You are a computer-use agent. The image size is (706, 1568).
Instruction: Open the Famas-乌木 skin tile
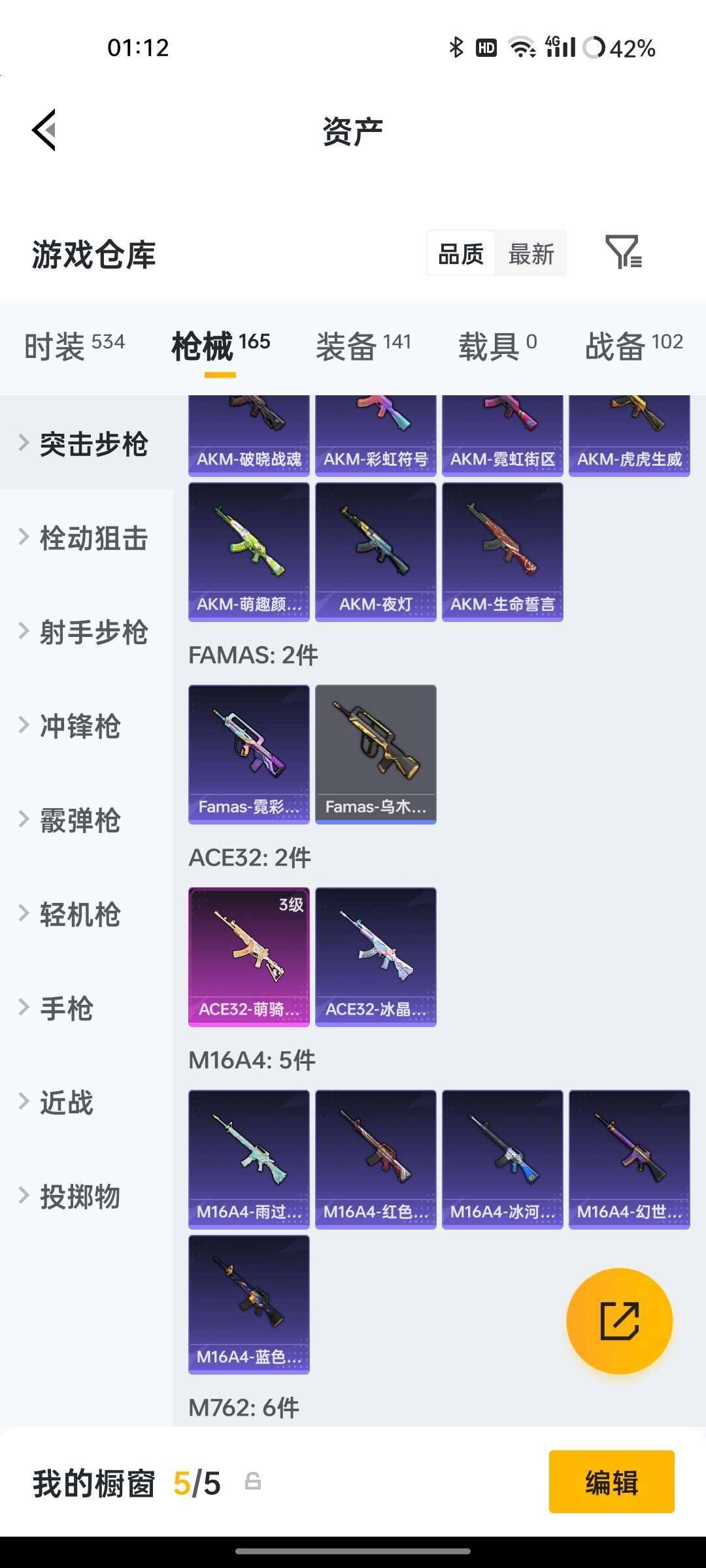[375, 754]
